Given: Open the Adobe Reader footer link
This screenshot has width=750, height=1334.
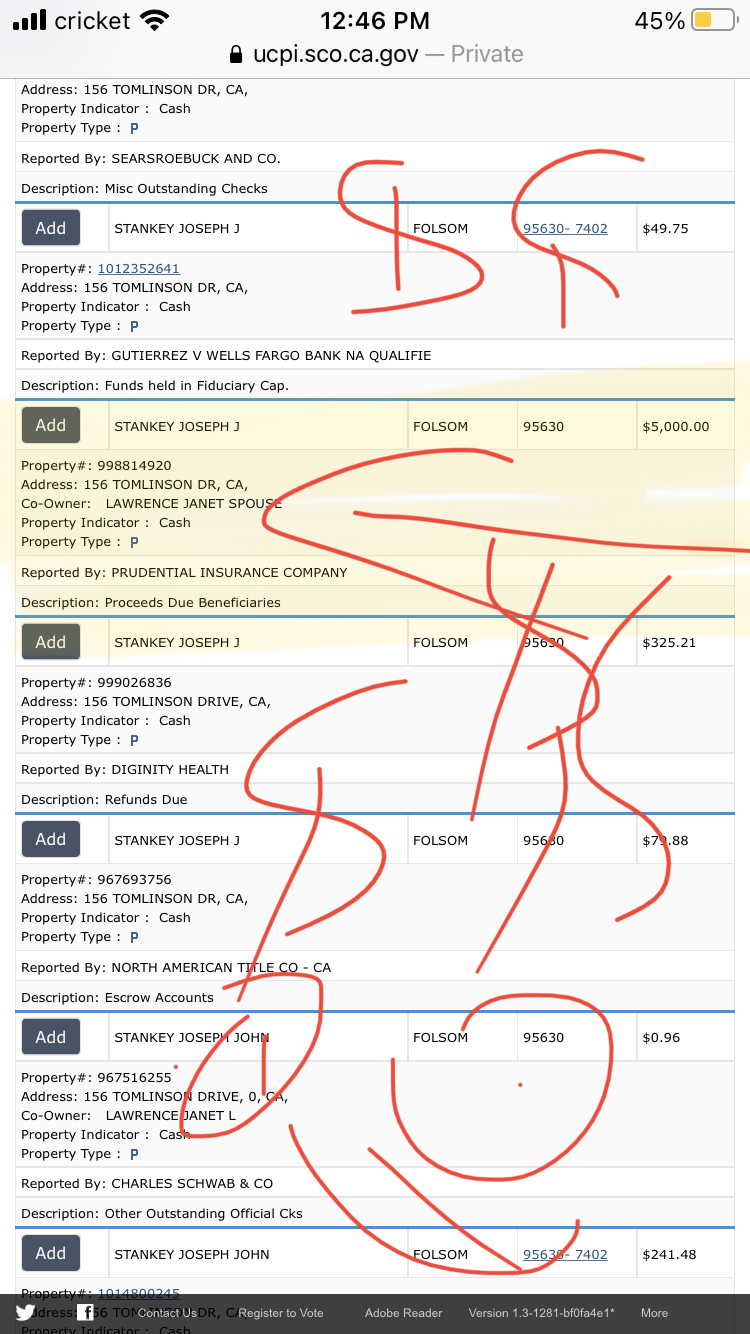Looking at the screenshot, I should [x=403, y=1313].
